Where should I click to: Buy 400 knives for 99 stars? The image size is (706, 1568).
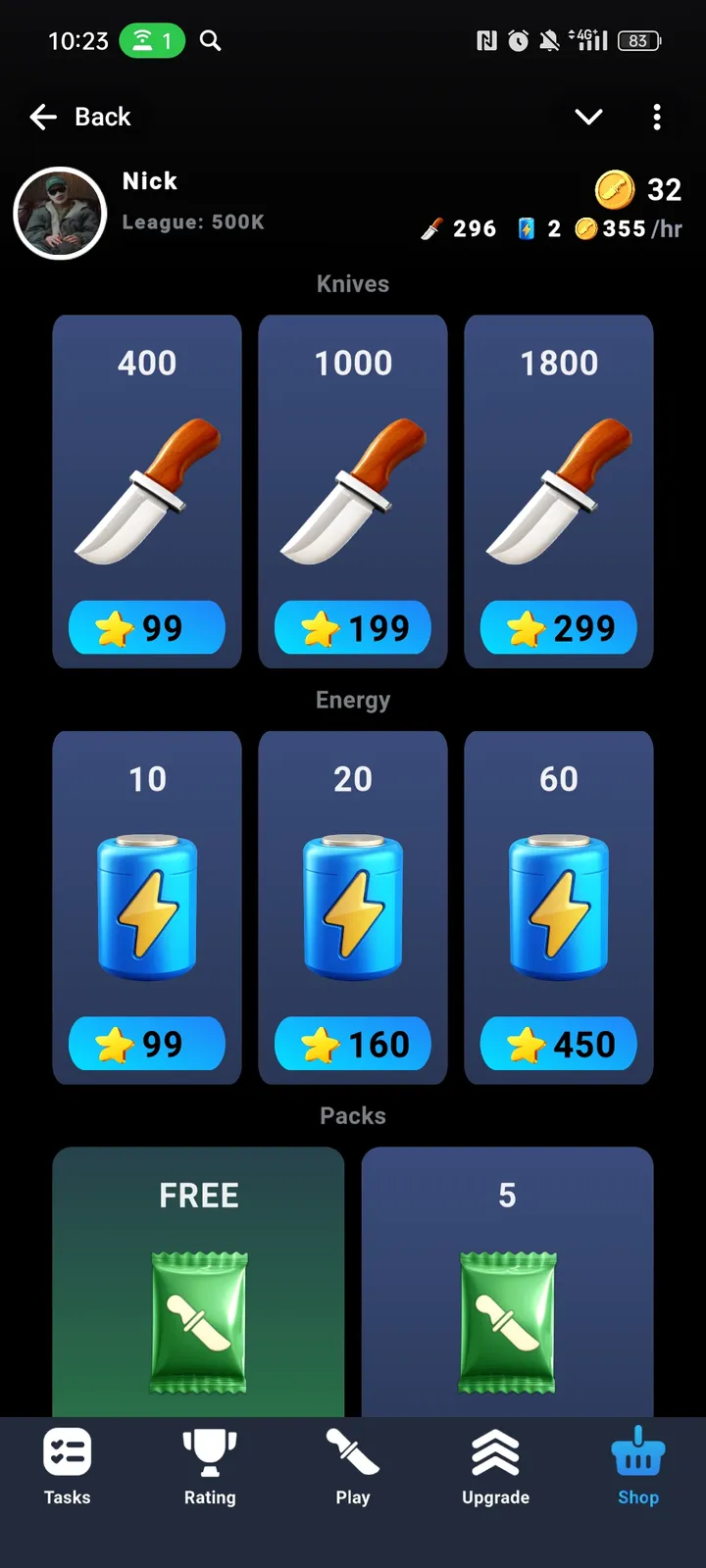[x=146, y=628]
